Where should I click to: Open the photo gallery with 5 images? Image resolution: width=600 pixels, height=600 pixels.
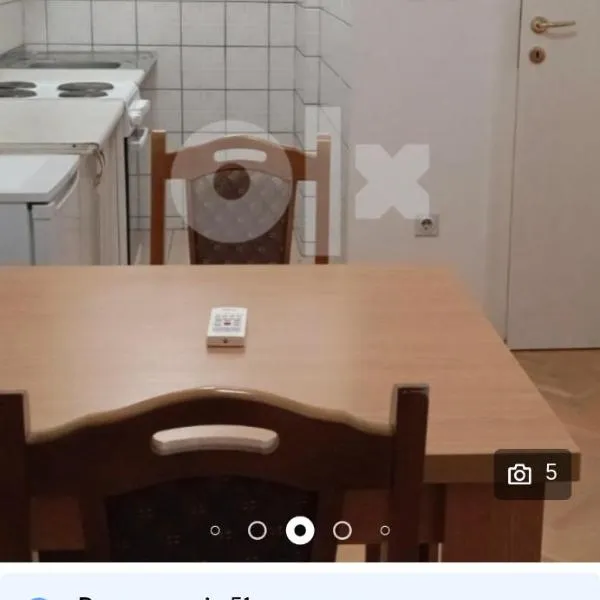pyautogui.click(x=532, y=474)
